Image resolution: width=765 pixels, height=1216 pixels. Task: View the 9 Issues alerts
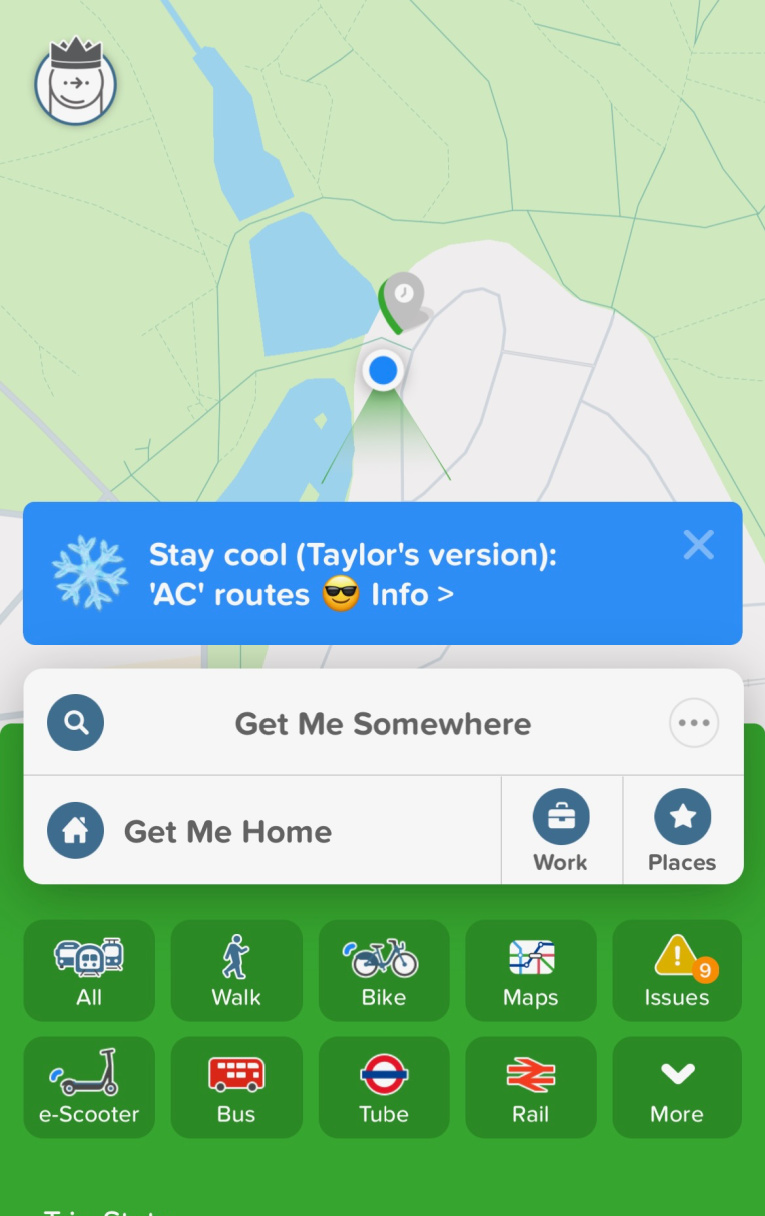coord(677,971)
